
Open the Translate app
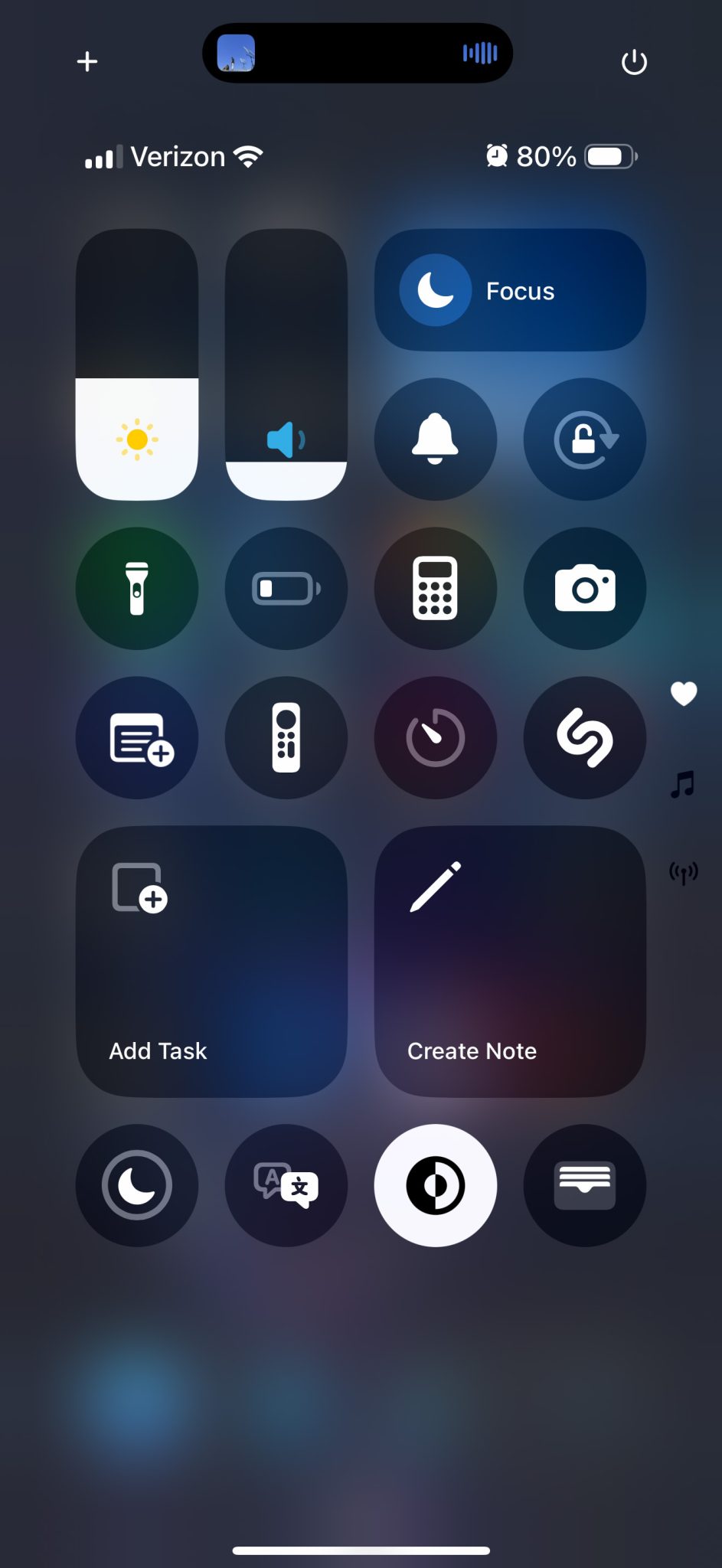point(286,1184)
